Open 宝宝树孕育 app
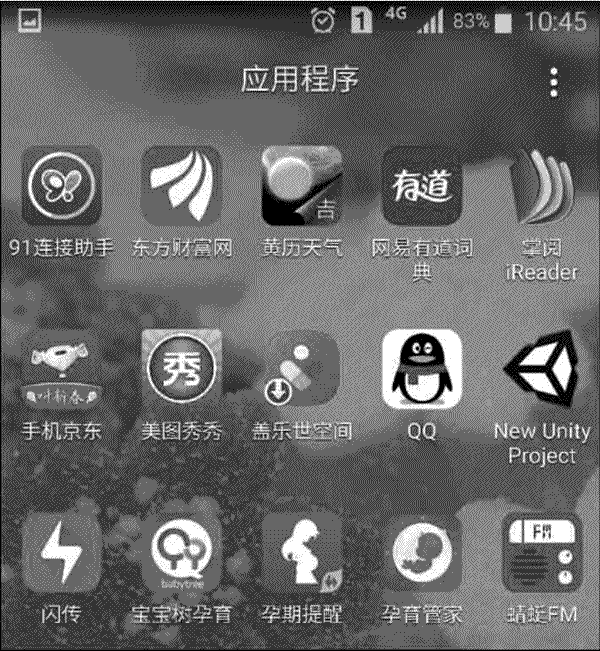600x651 pixels. pos(181,553)
